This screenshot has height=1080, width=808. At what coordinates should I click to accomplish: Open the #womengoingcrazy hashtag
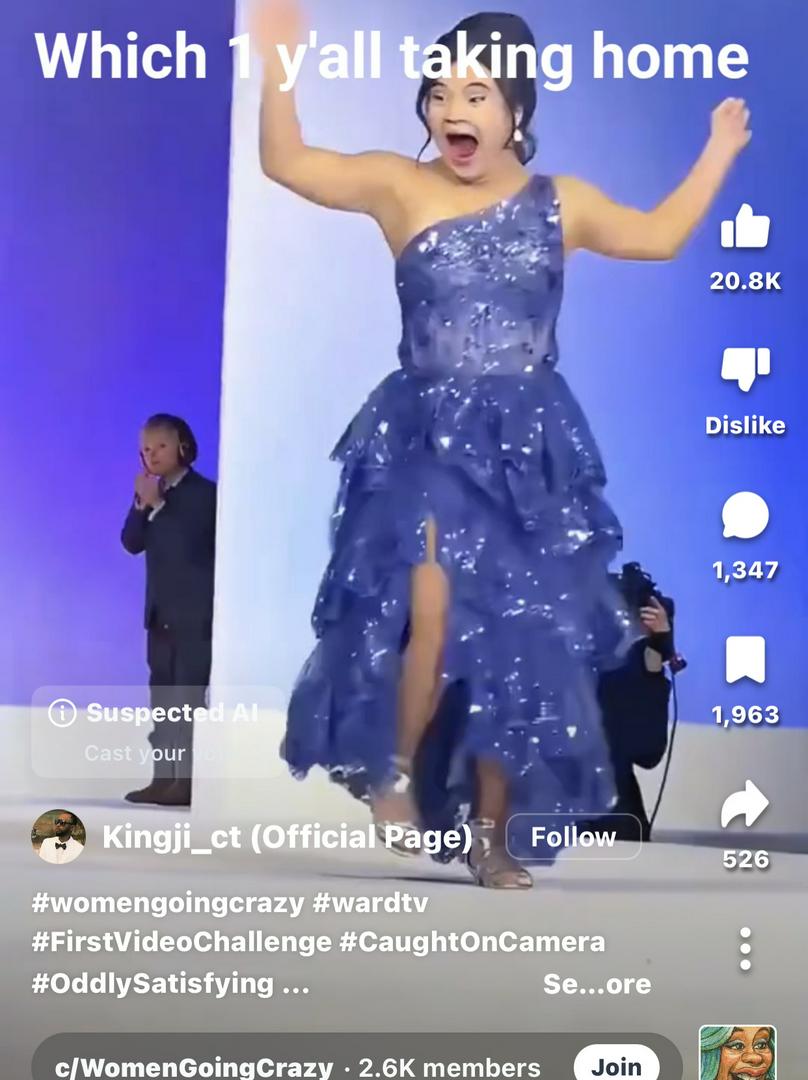point(167,903)
